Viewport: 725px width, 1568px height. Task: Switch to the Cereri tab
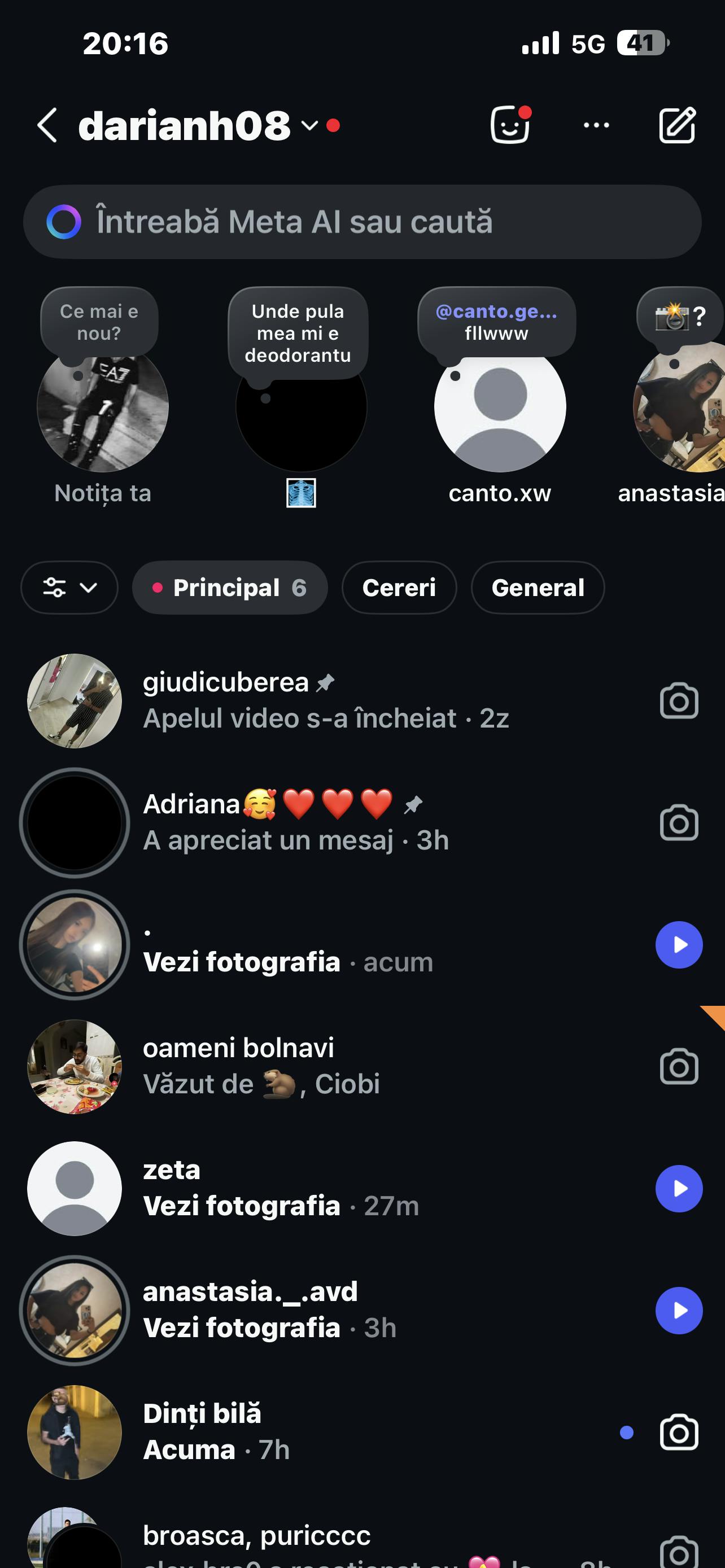tap(399, 588)
